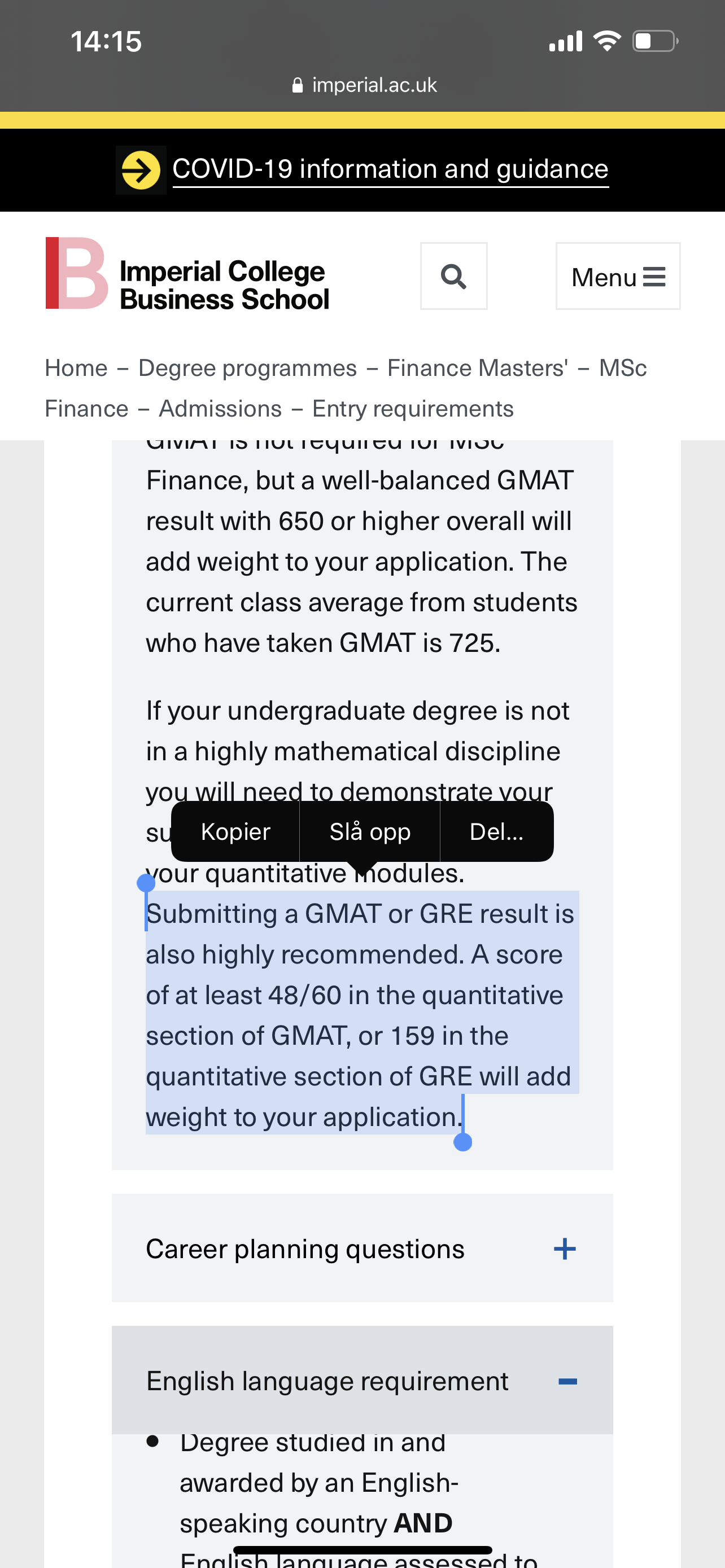Go to Home breadcrumb
The width and height of the screenshot is (725, 1568).
(x=76, y=367)
